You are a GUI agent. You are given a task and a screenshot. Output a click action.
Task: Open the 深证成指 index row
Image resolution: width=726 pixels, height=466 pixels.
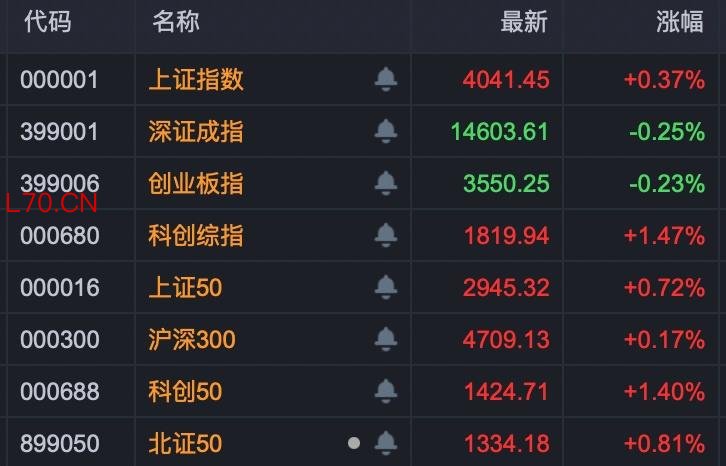(x=196, y=132)
